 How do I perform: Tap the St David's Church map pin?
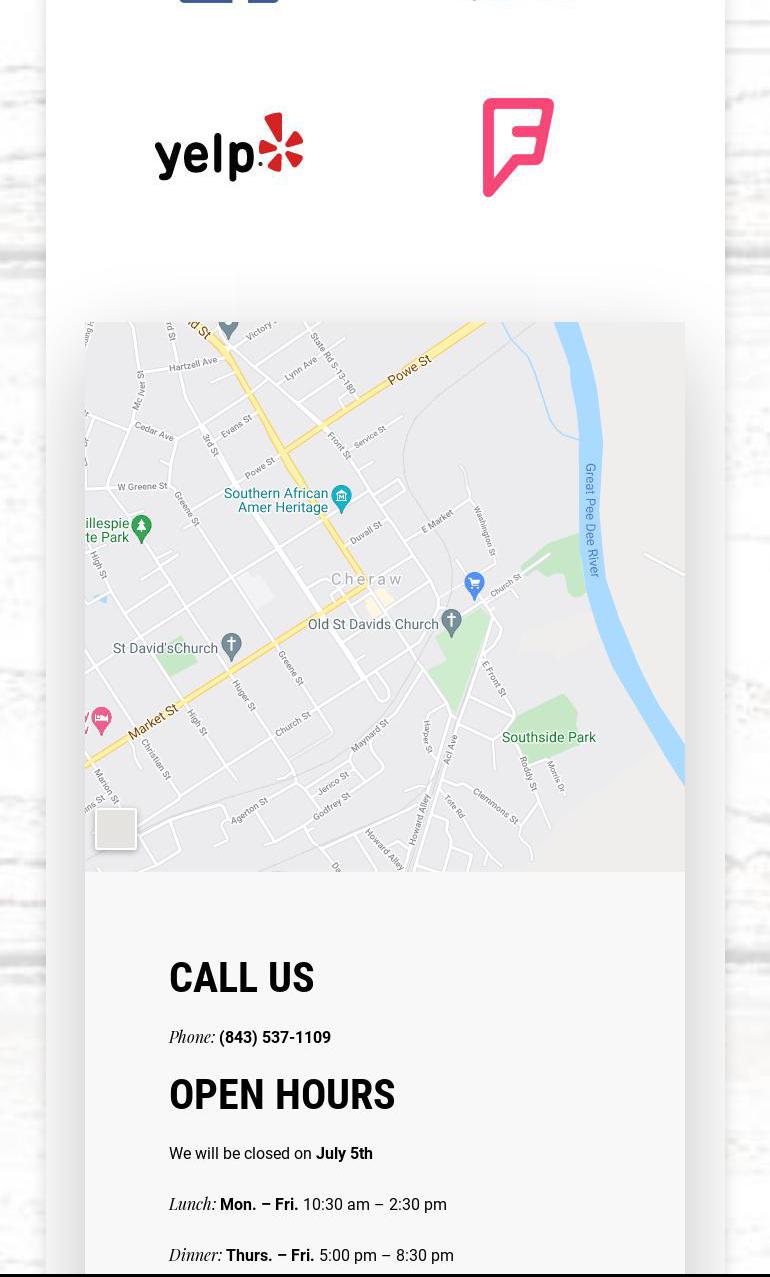pos(232,645)
